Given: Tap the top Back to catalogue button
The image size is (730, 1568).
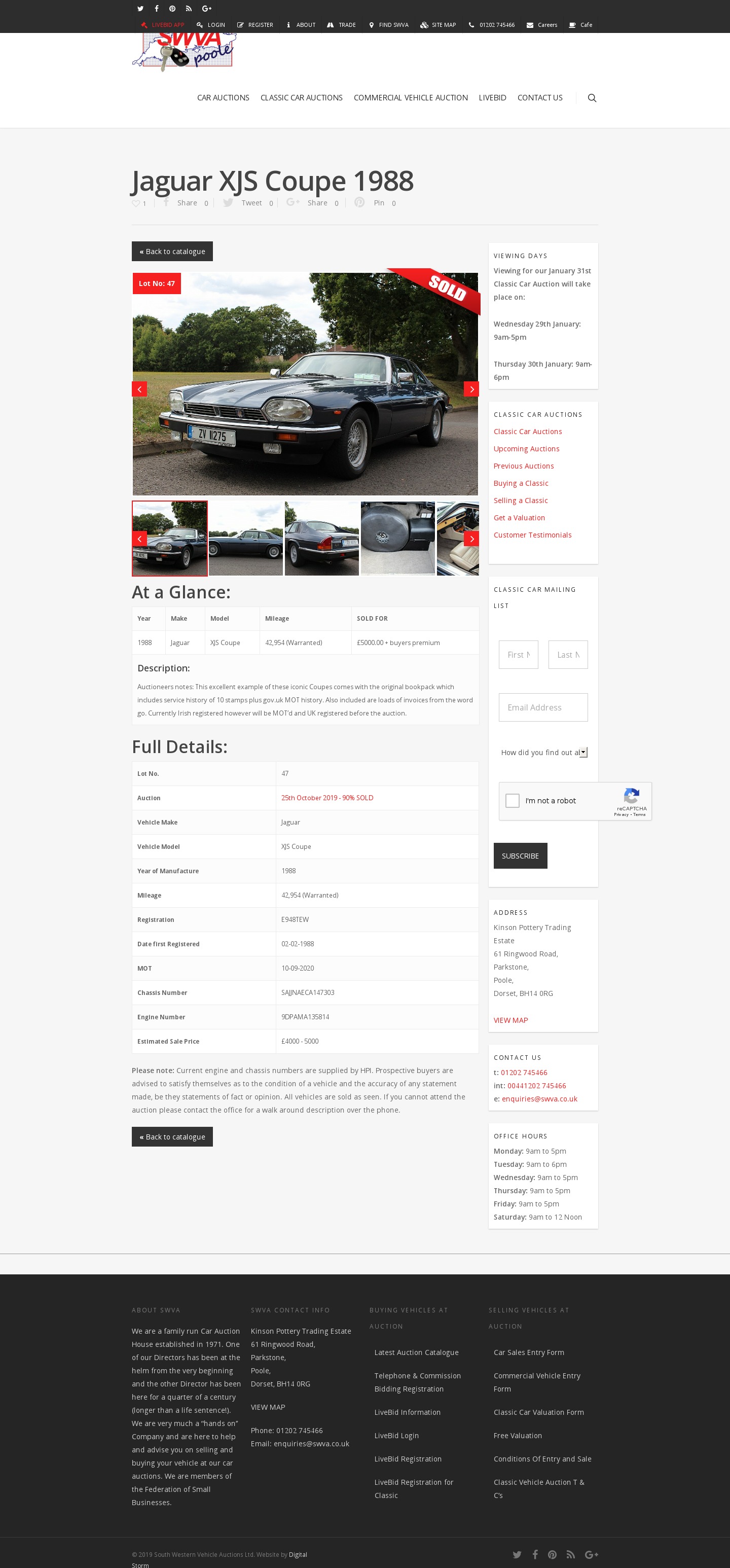Looking at the screenshot, I should point(172,252).
